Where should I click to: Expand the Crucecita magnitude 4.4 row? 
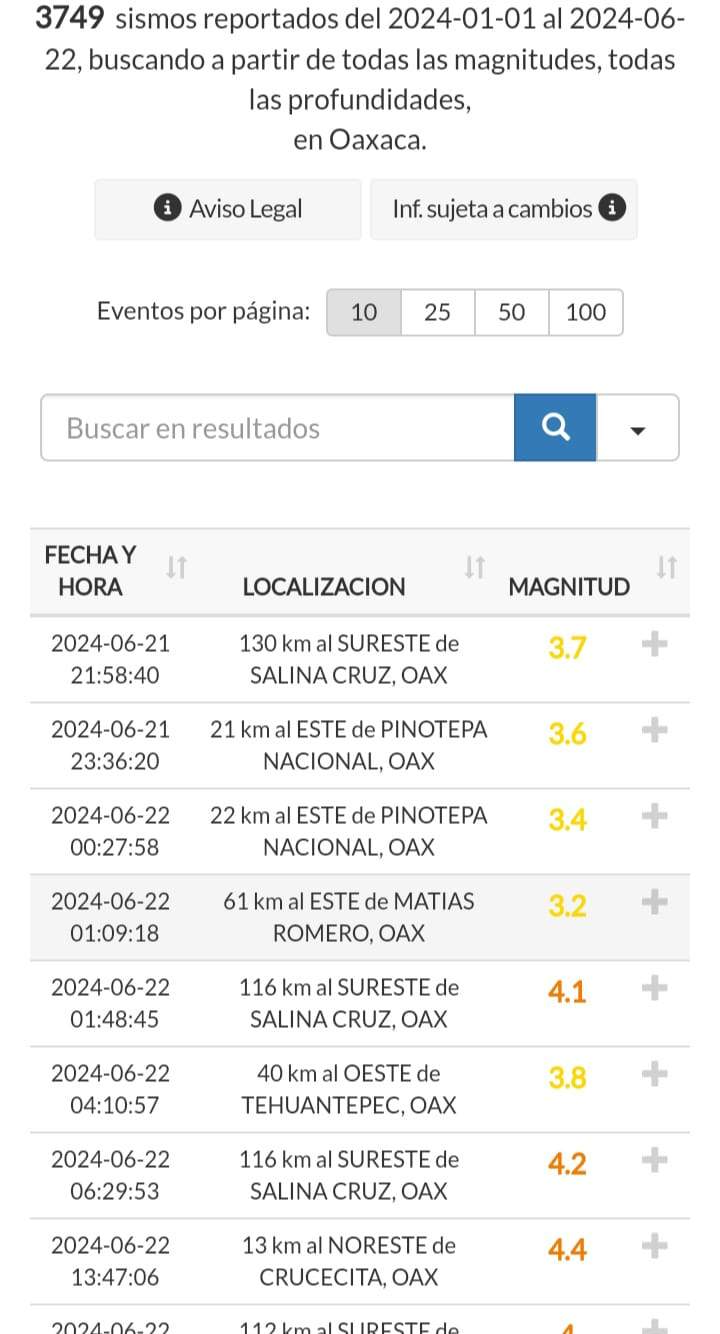pos(654,1247)
